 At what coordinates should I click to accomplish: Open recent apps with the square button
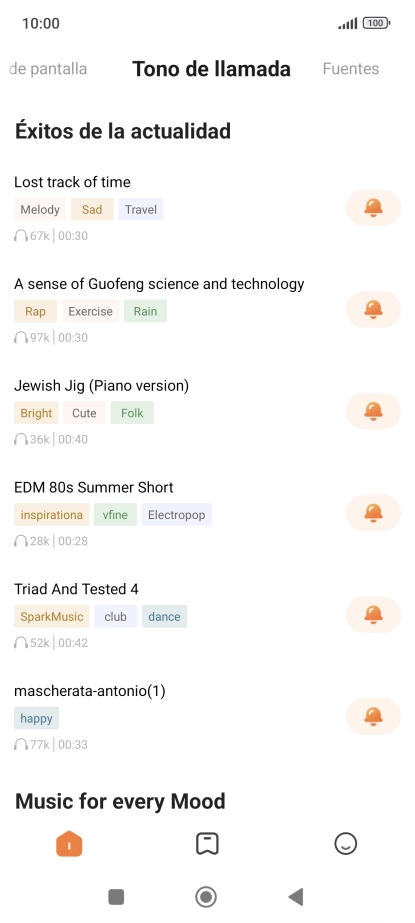tap(117, 897)
